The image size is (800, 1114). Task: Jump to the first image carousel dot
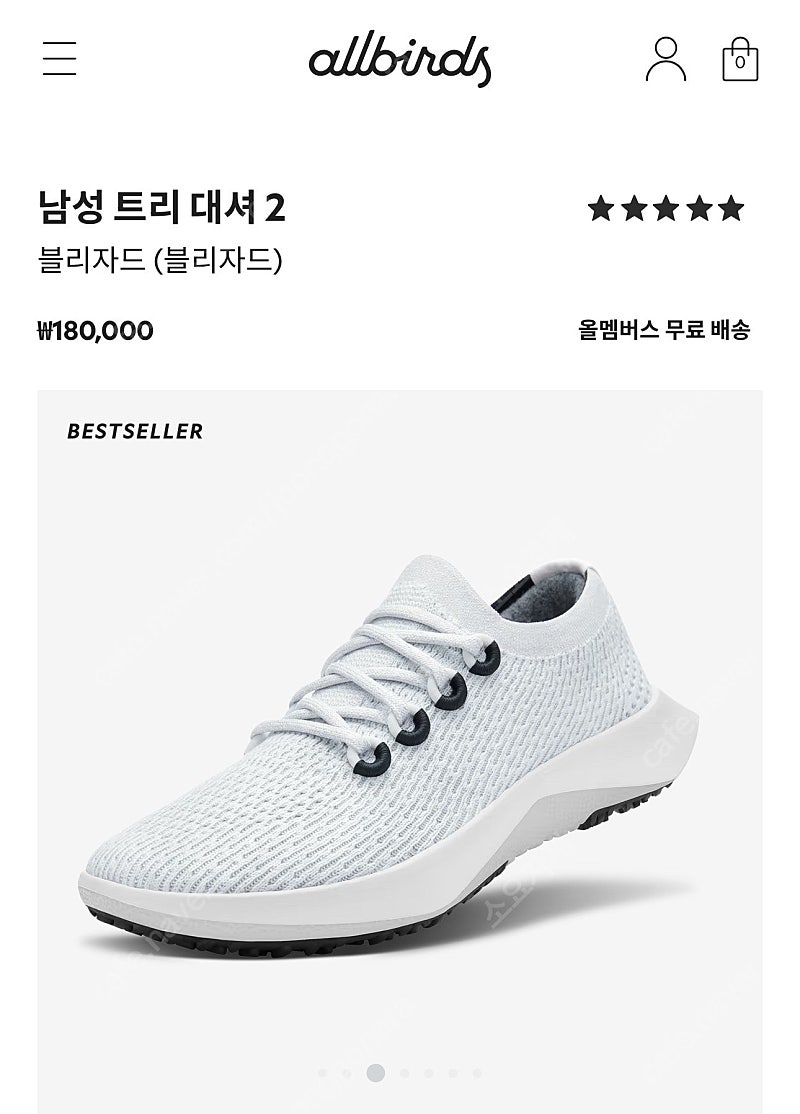(x=322, y=1073)
